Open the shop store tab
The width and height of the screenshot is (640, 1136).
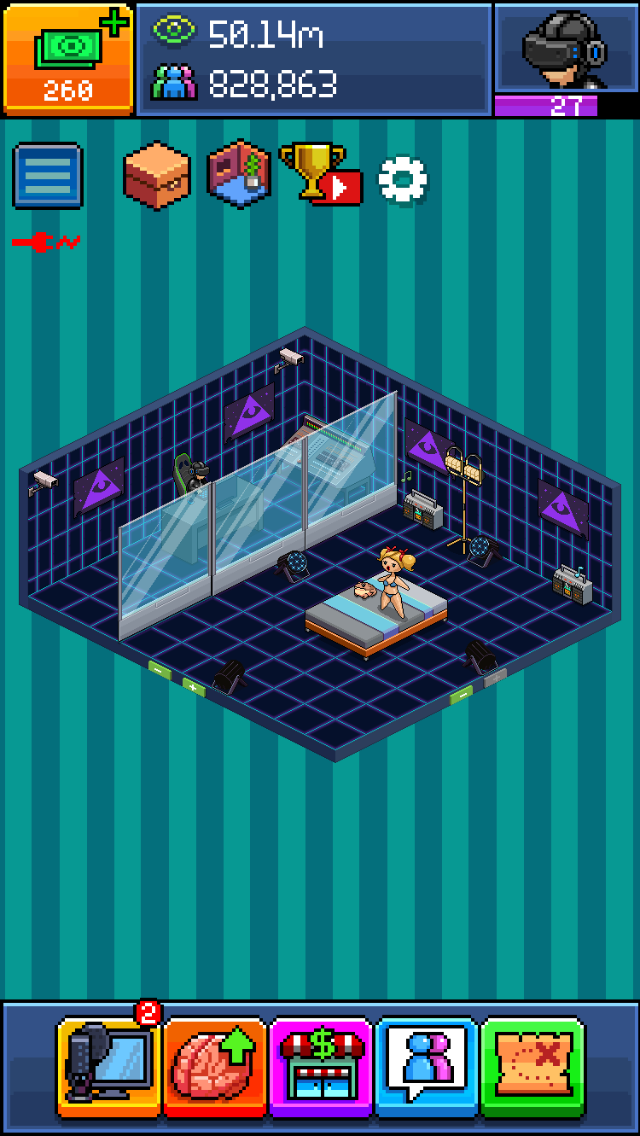tap(320, 1066)
